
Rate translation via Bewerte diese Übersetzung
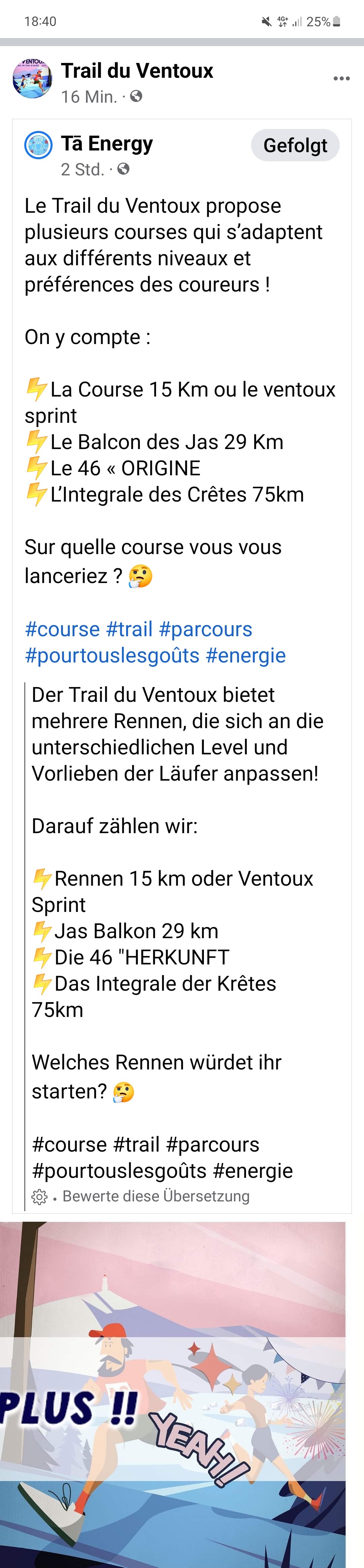[x=156, y=1196]
